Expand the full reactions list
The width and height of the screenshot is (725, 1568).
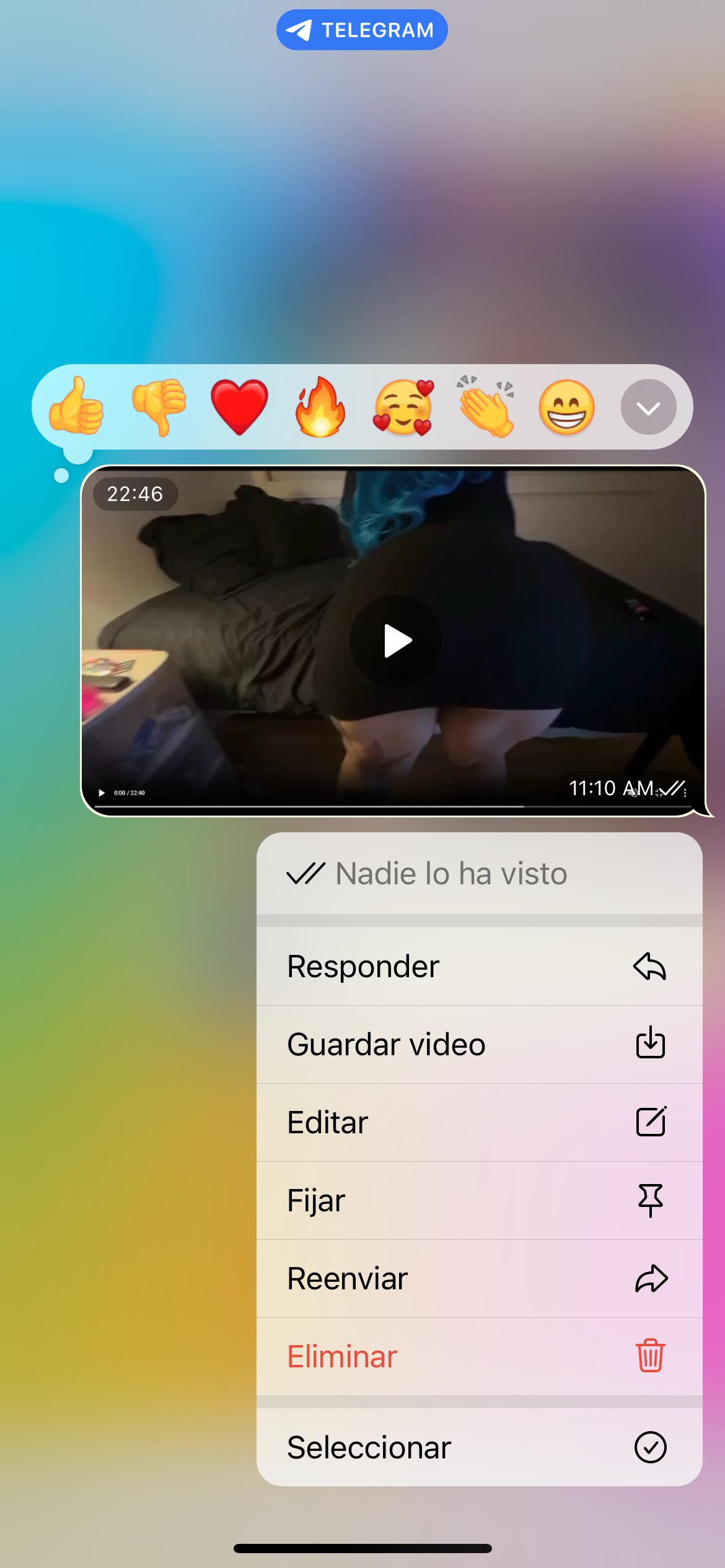coord(648,407)
